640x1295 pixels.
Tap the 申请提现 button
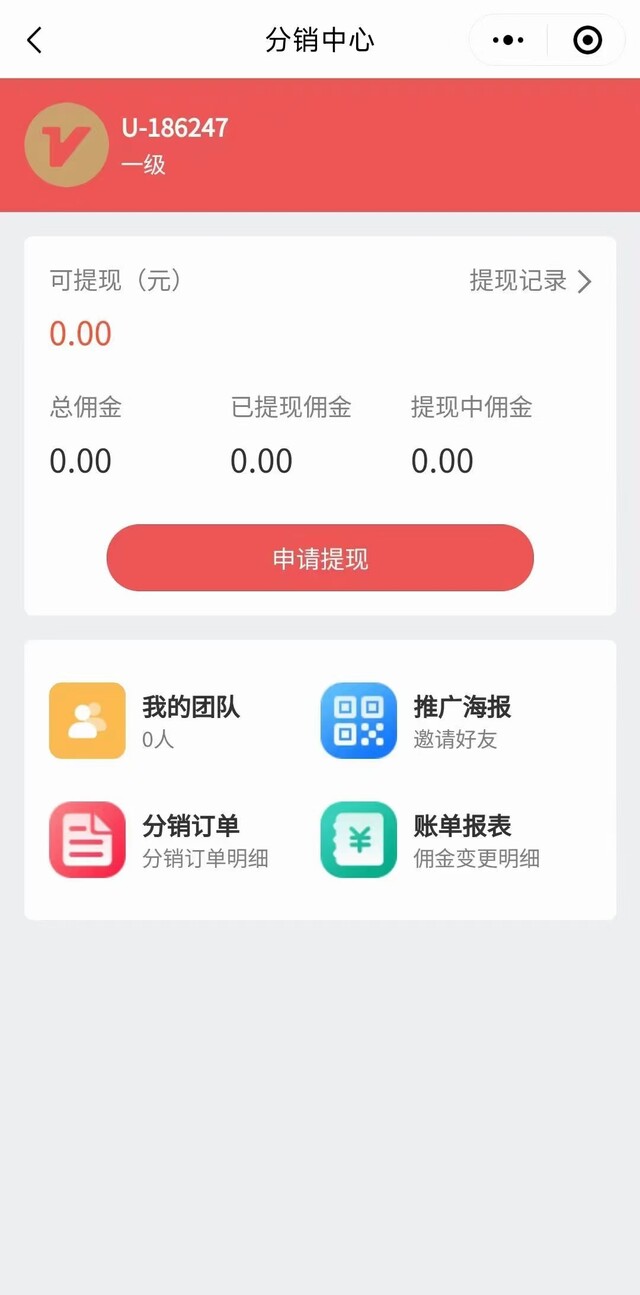(320, 558)
